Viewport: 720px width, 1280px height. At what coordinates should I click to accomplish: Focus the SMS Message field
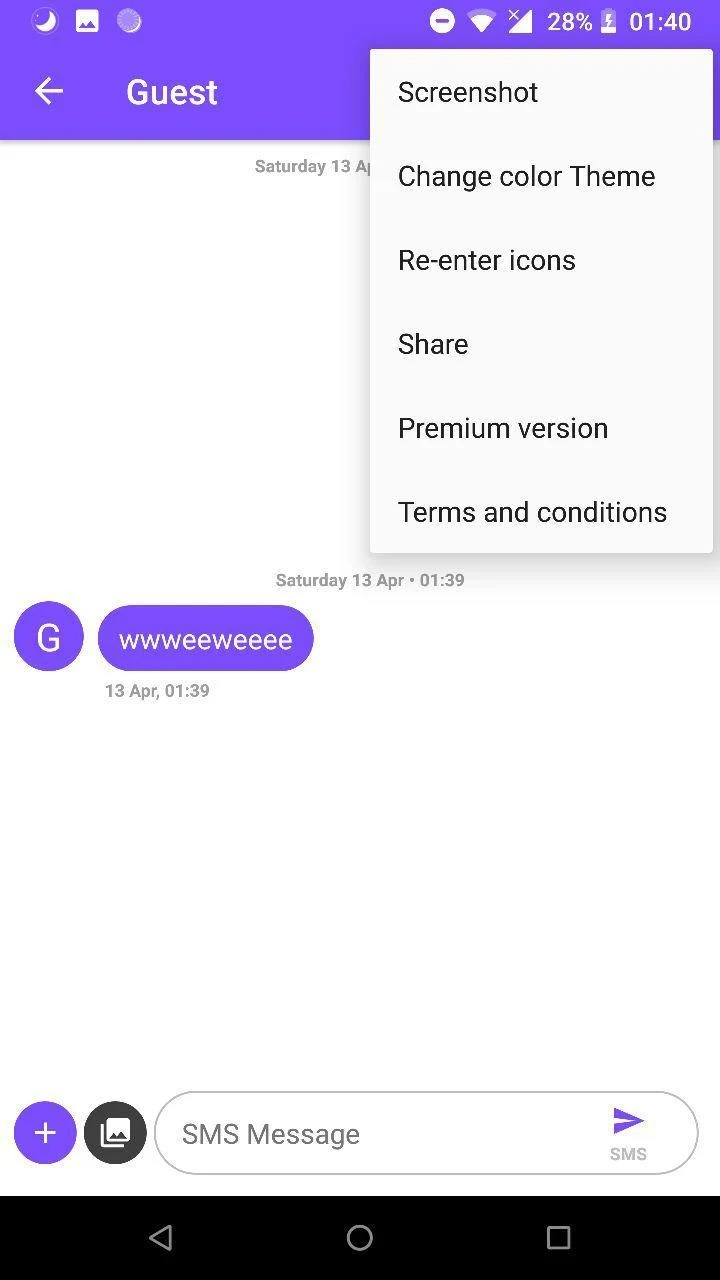pyautogui.click(x=380, y=1133)
